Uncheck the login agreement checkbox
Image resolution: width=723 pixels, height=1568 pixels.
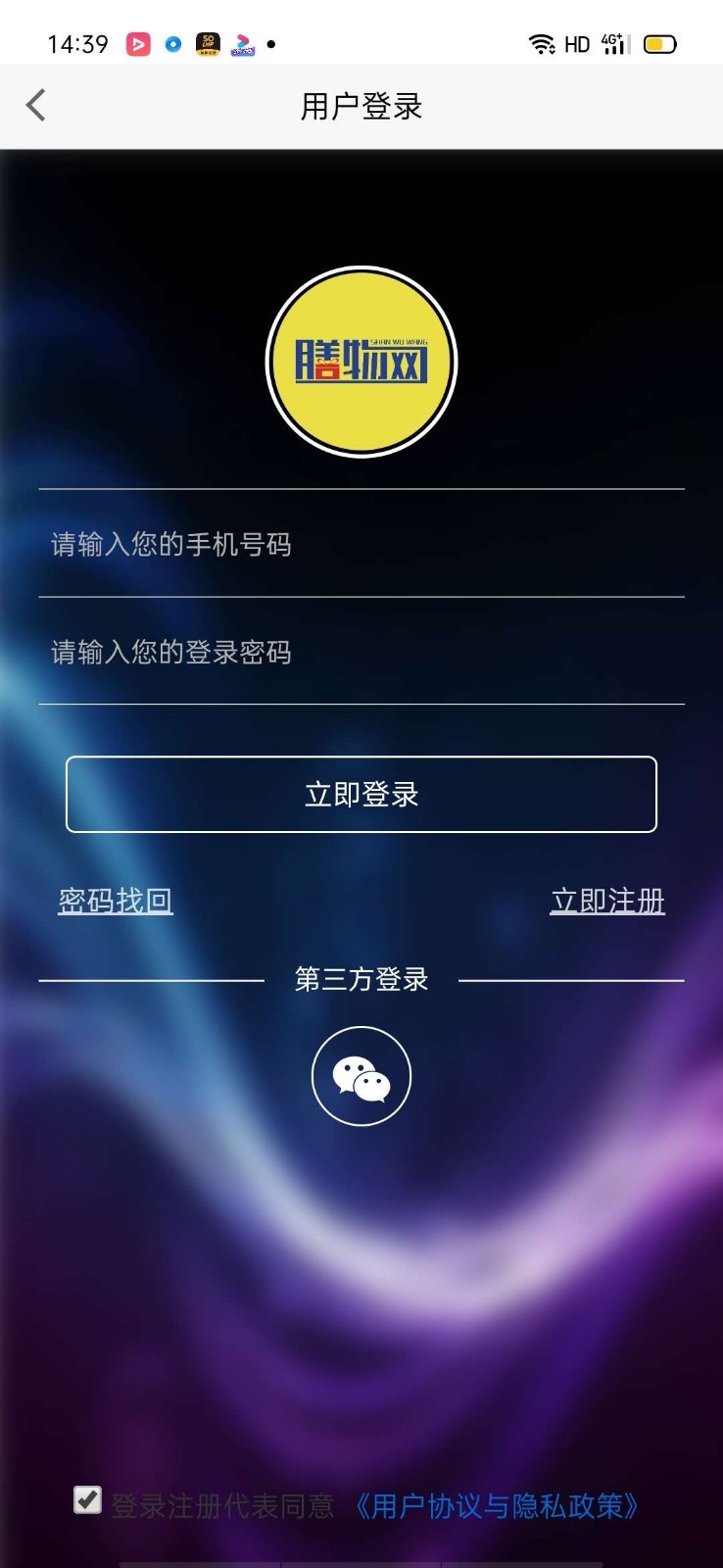pos(87,1499)
